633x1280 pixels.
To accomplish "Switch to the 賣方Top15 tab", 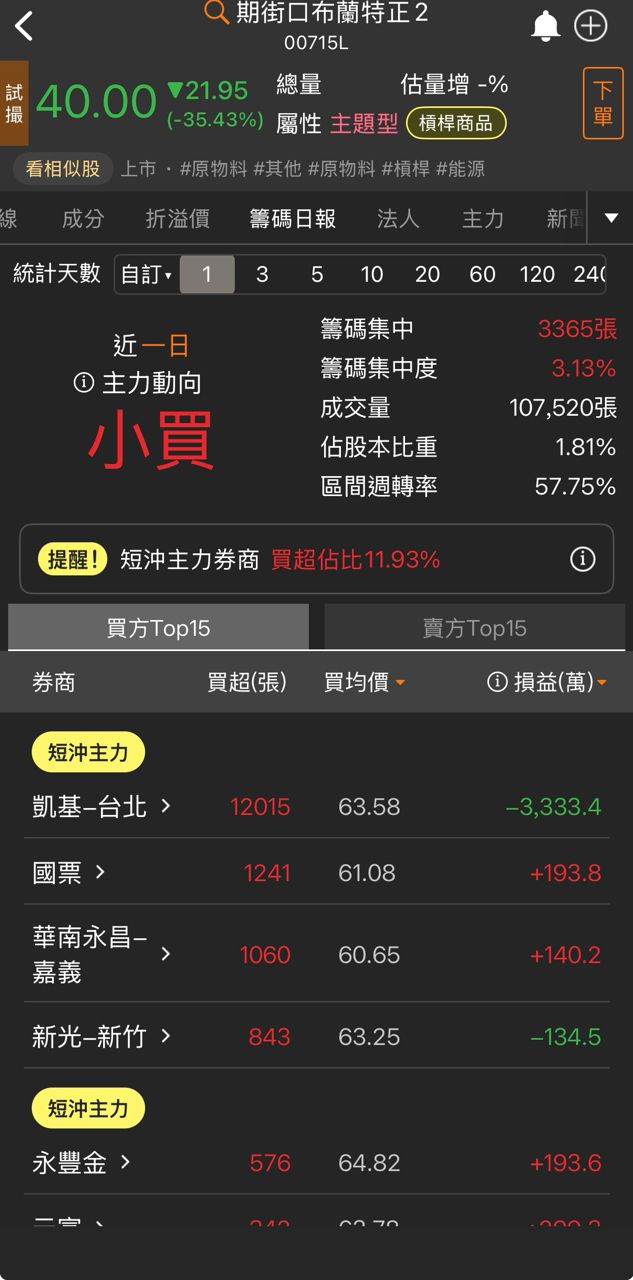I will click(474, 628).
